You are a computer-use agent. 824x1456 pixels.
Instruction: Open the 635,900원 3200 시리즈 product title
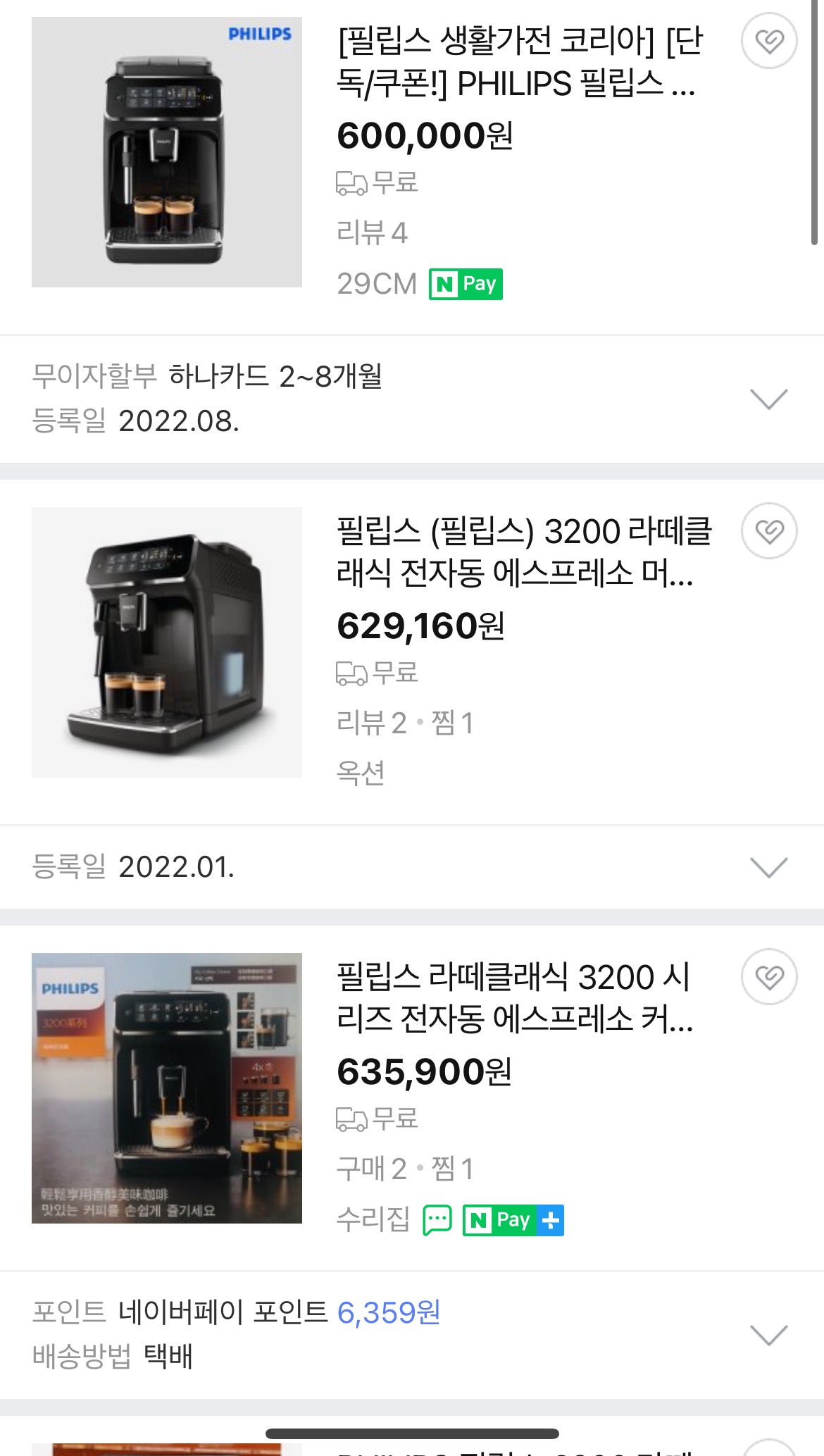click(514, 998)
